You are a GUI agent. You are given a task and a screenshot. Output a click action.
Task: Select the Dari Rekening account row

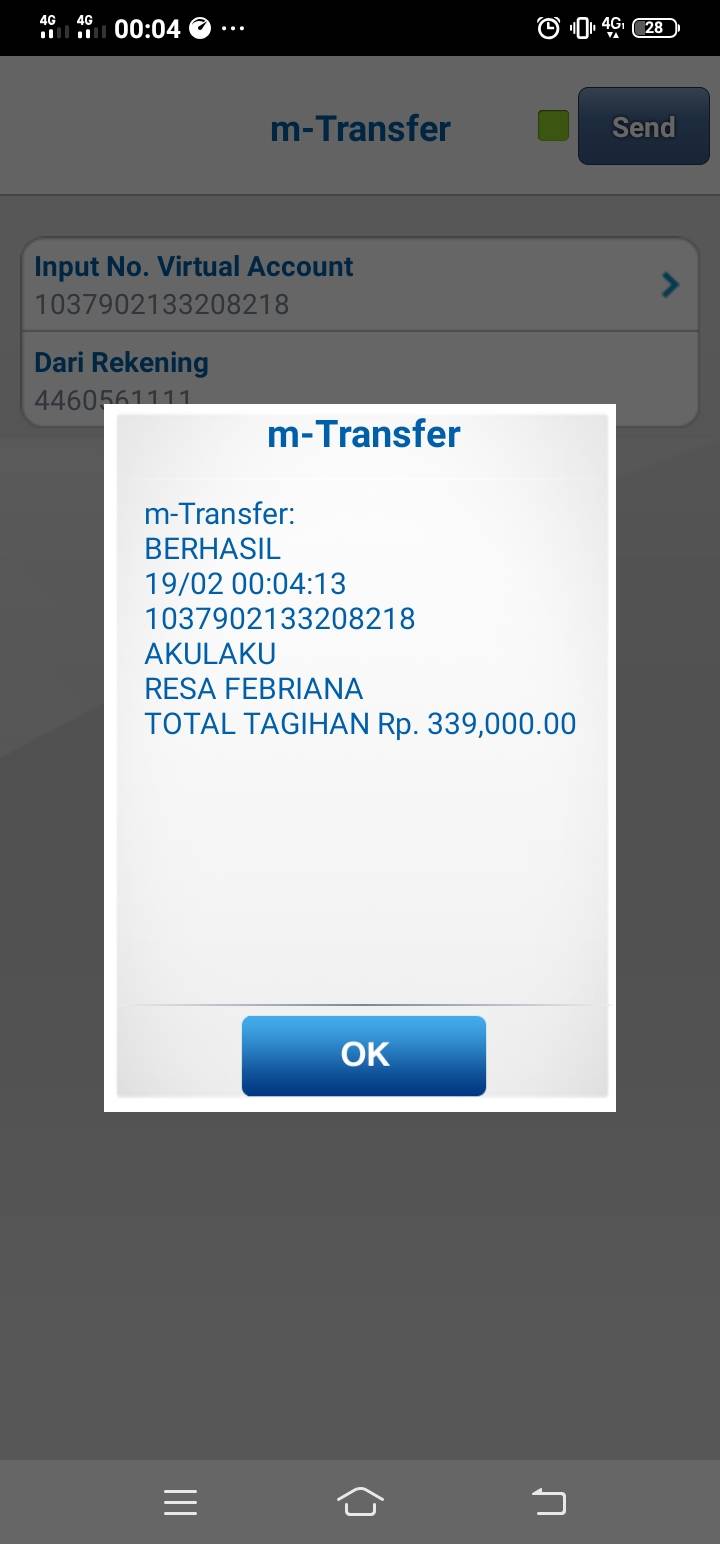360,378
